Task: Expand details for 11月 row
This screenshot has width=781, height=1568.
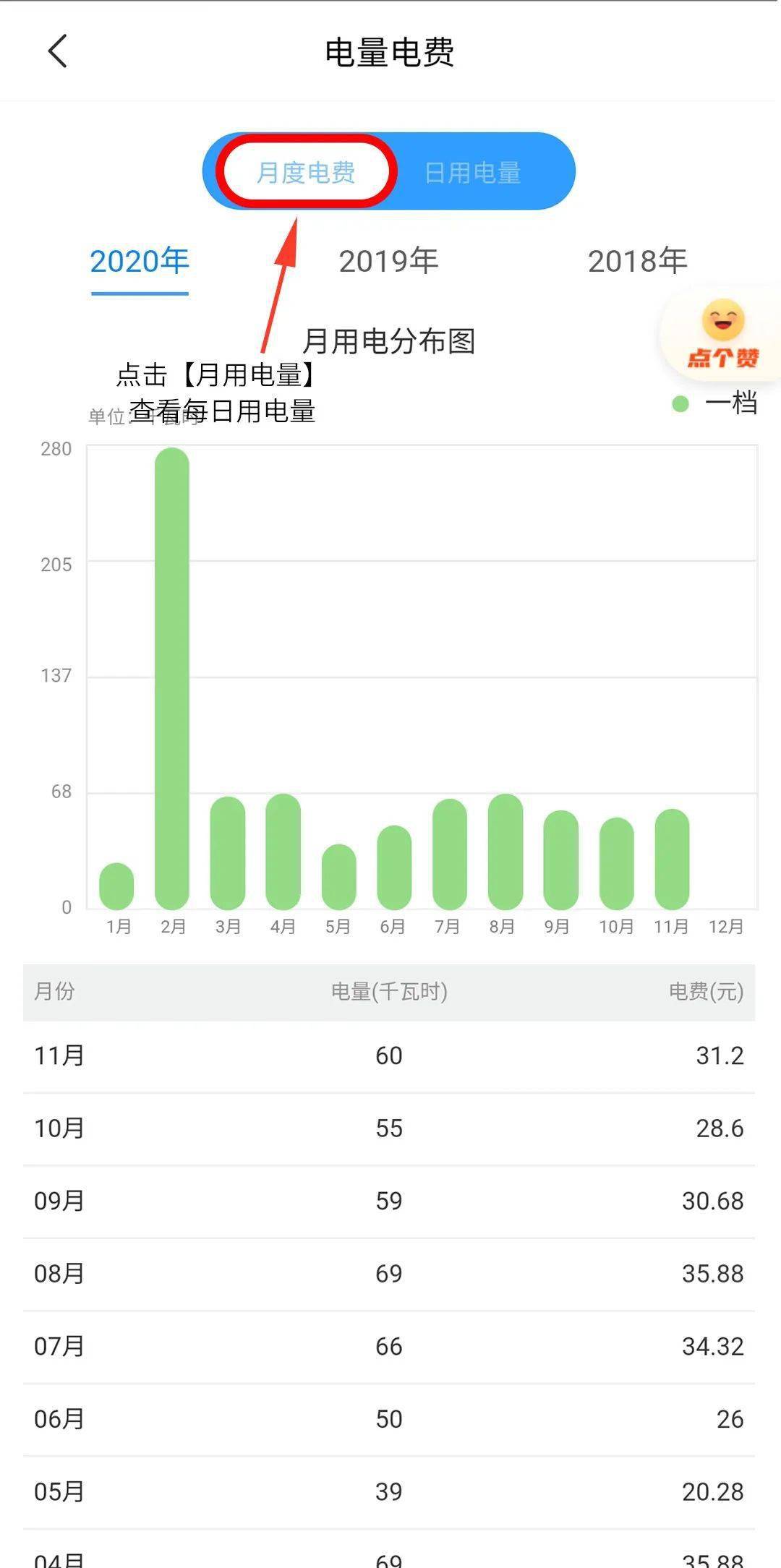Action: (x=390, y=1055)
